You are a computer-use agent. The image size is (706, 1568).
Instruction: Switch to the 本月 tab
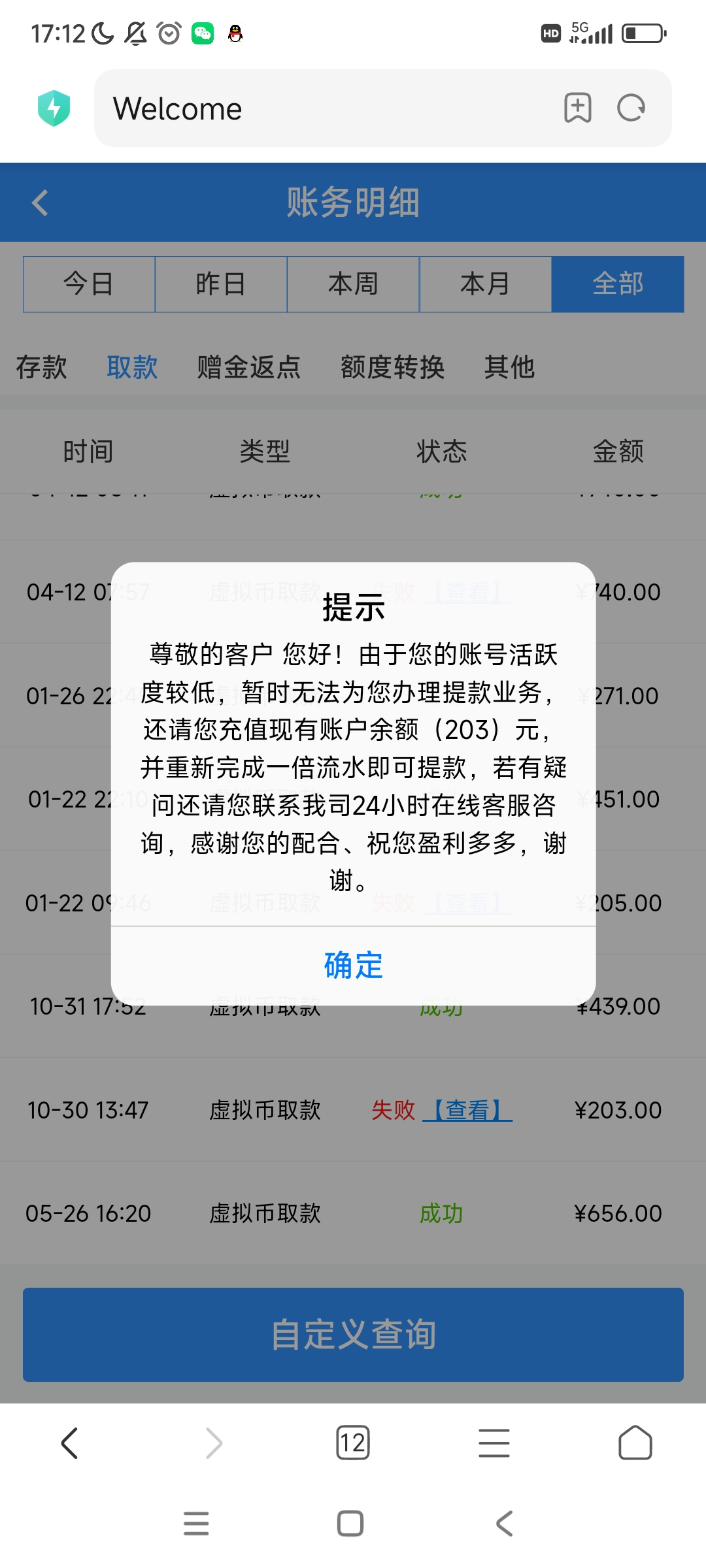(x=485, y=284)
